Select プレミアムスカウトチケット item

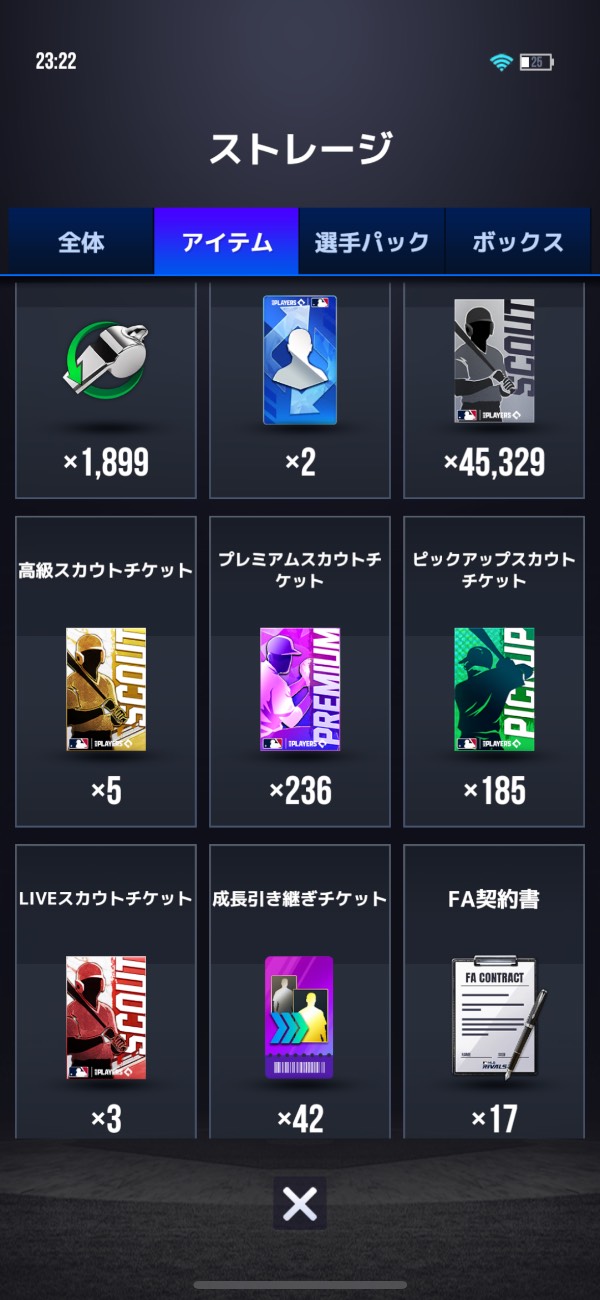(x=300, y=672)
